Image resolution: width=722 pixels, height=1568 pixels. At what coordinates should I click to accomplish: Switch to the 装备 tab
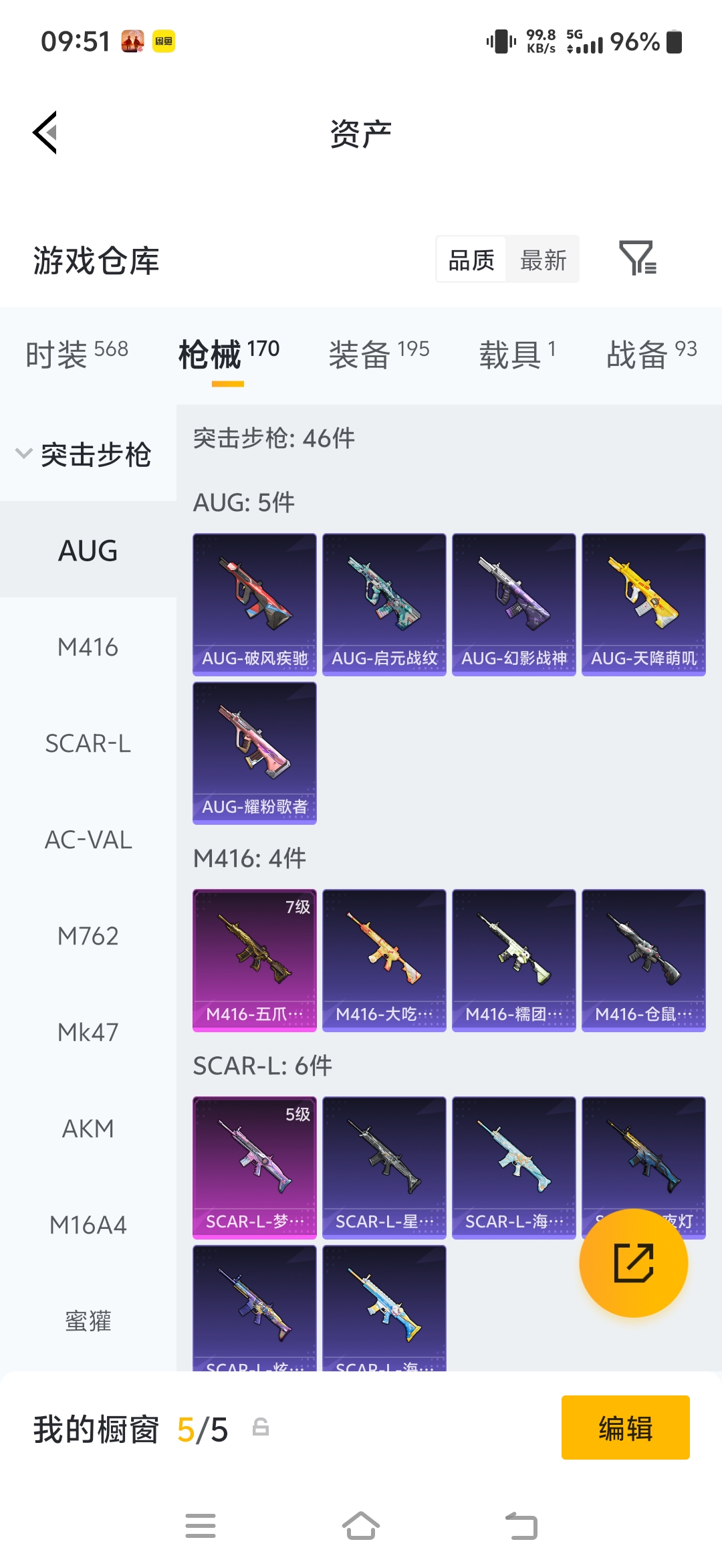tap(379, 354)
